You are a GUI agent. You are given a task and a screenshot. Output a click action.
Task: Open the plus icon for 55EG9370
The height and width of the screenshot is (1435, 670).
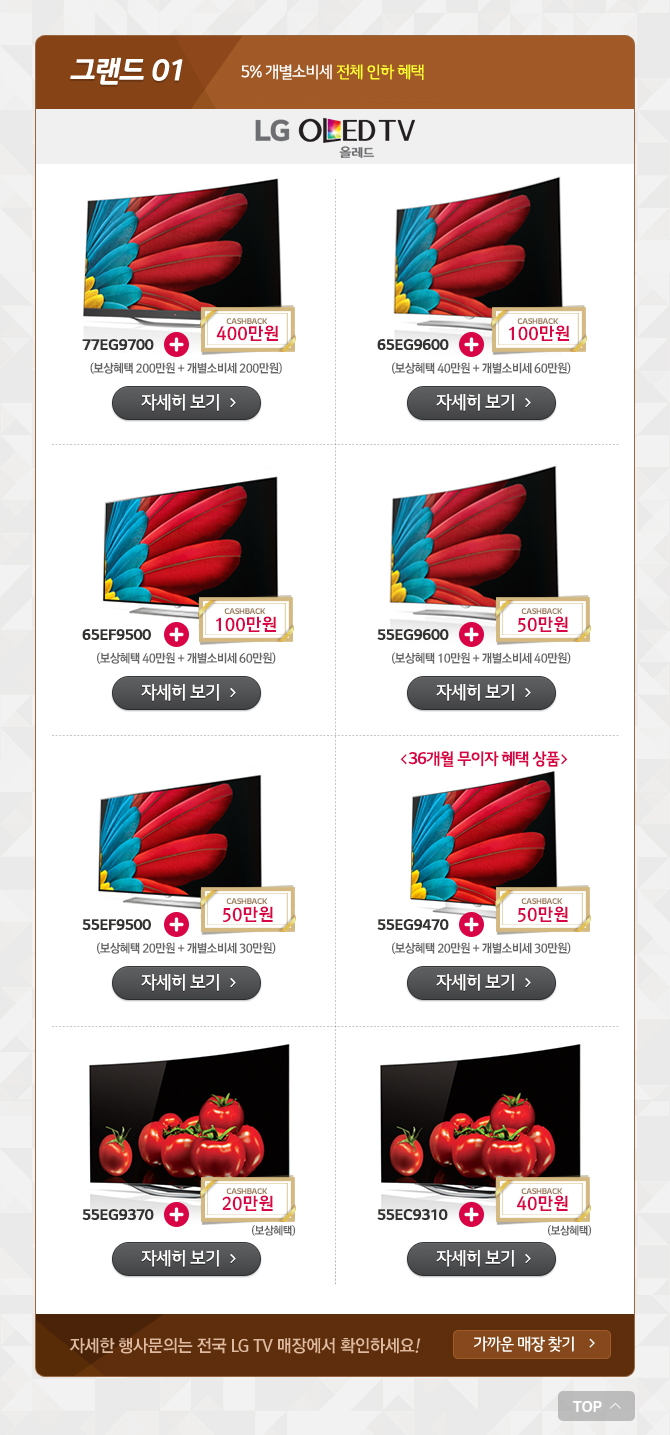[x=176, y=1215]
